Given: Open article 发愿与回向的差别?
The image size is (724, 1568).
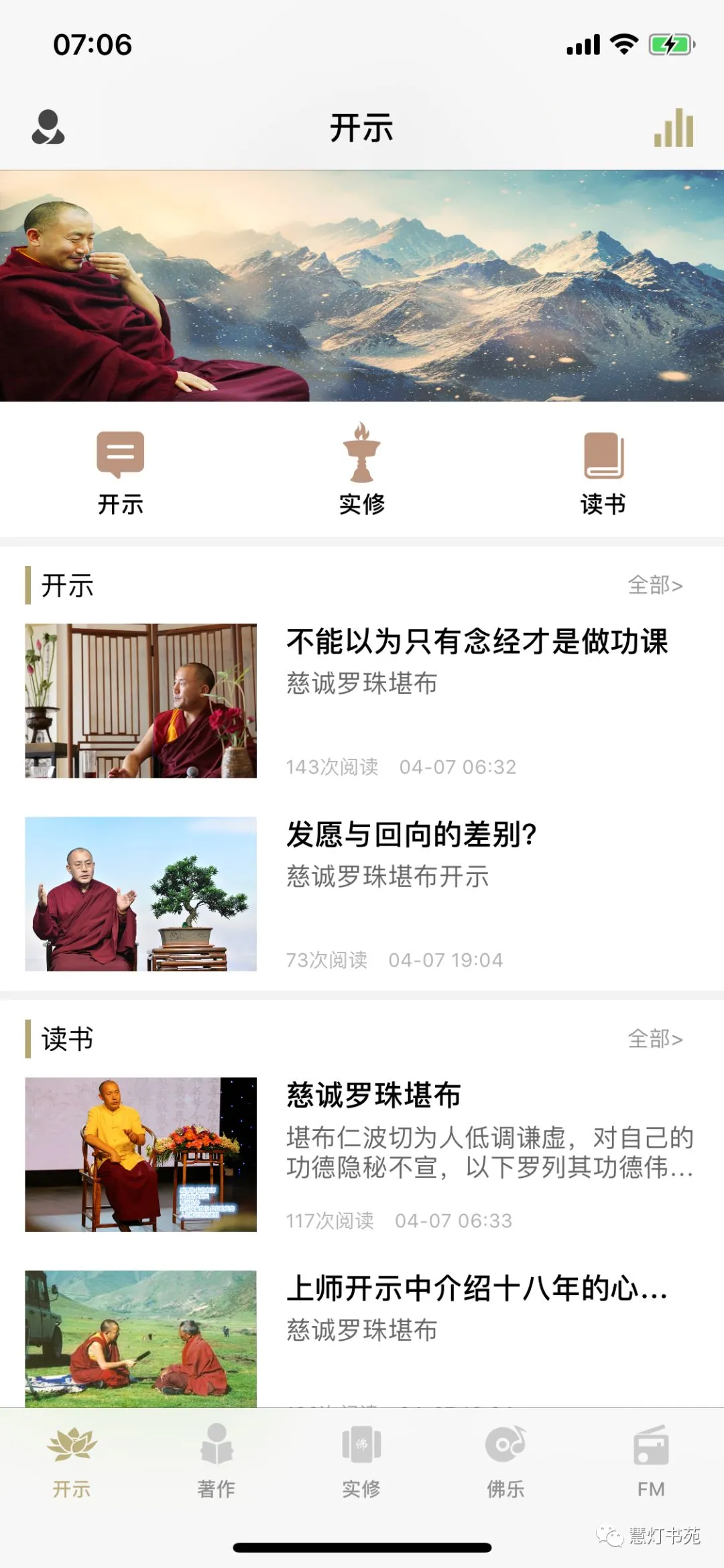Looking at the screenshot, I should [412, 835].
